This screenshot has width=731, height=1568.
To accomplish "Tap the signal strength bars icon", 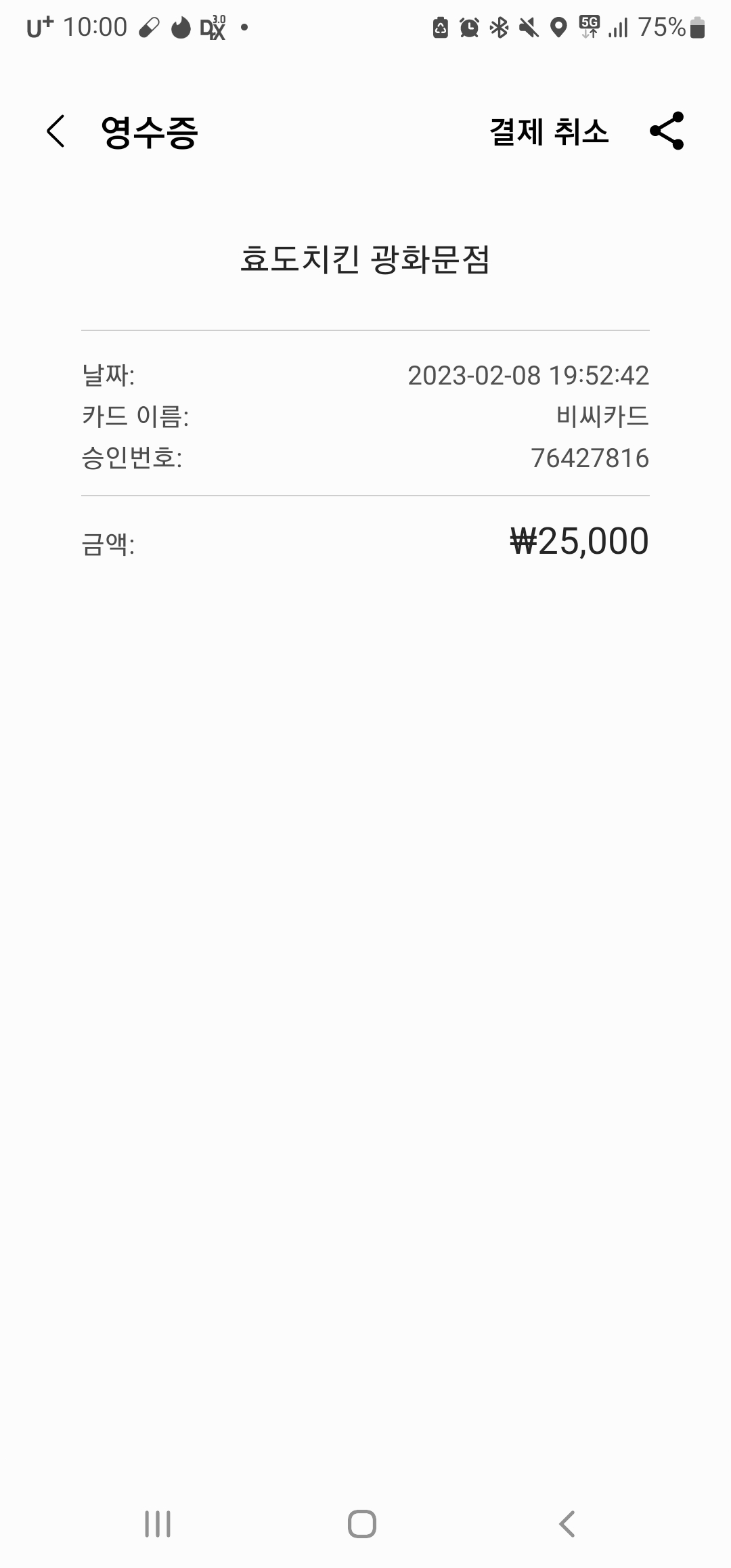I will click(x=618, y=27).
